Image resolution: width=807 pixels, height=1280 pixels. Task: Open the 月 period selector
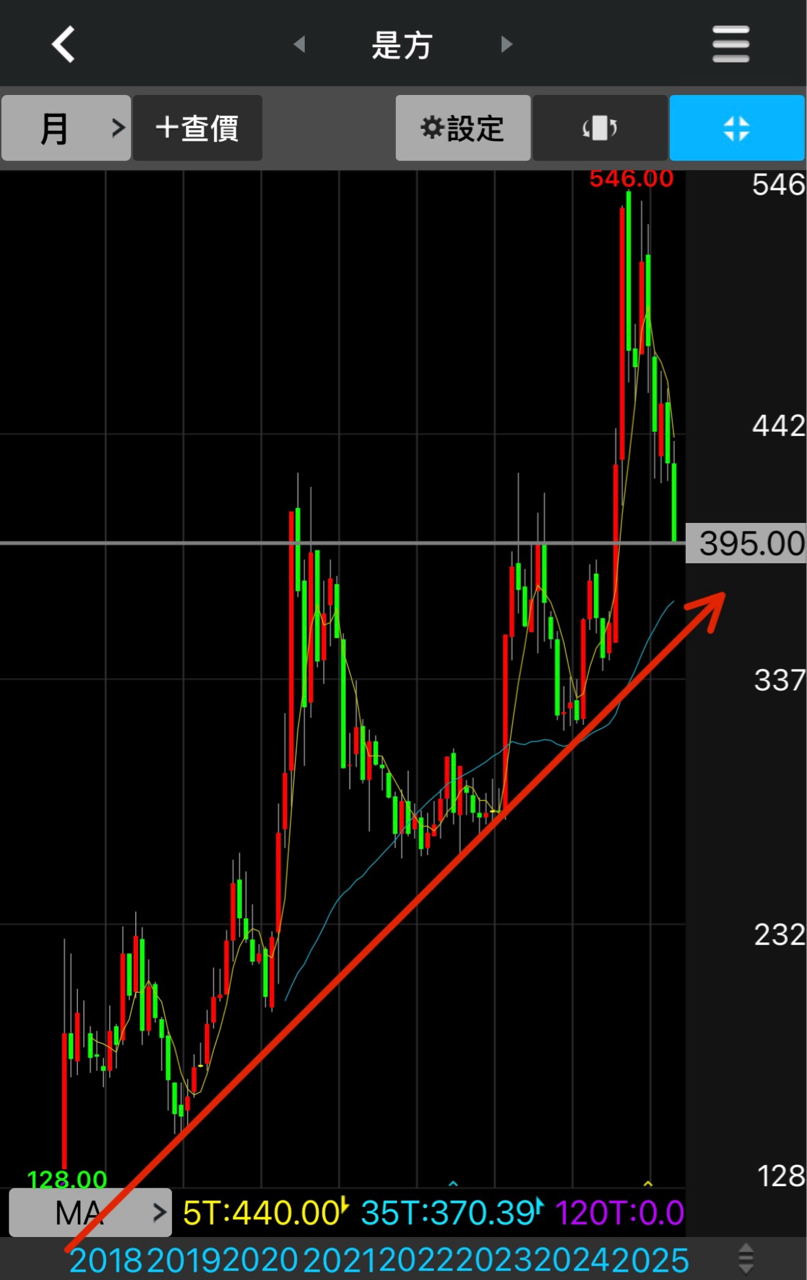[x=66, y=128]
